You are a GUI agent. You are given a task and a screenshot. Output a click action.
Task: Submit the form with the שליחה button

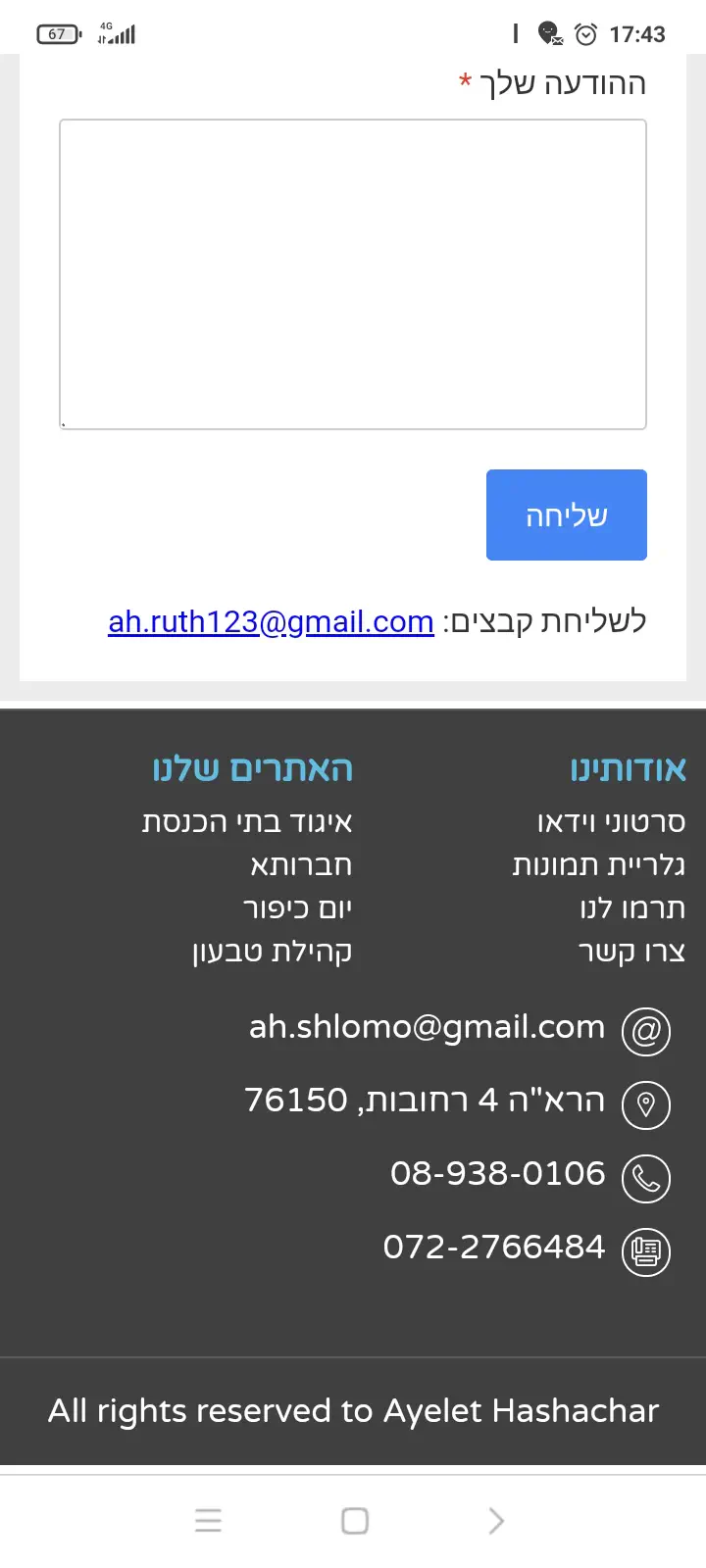pyautogui.click(x=566, y=515)
